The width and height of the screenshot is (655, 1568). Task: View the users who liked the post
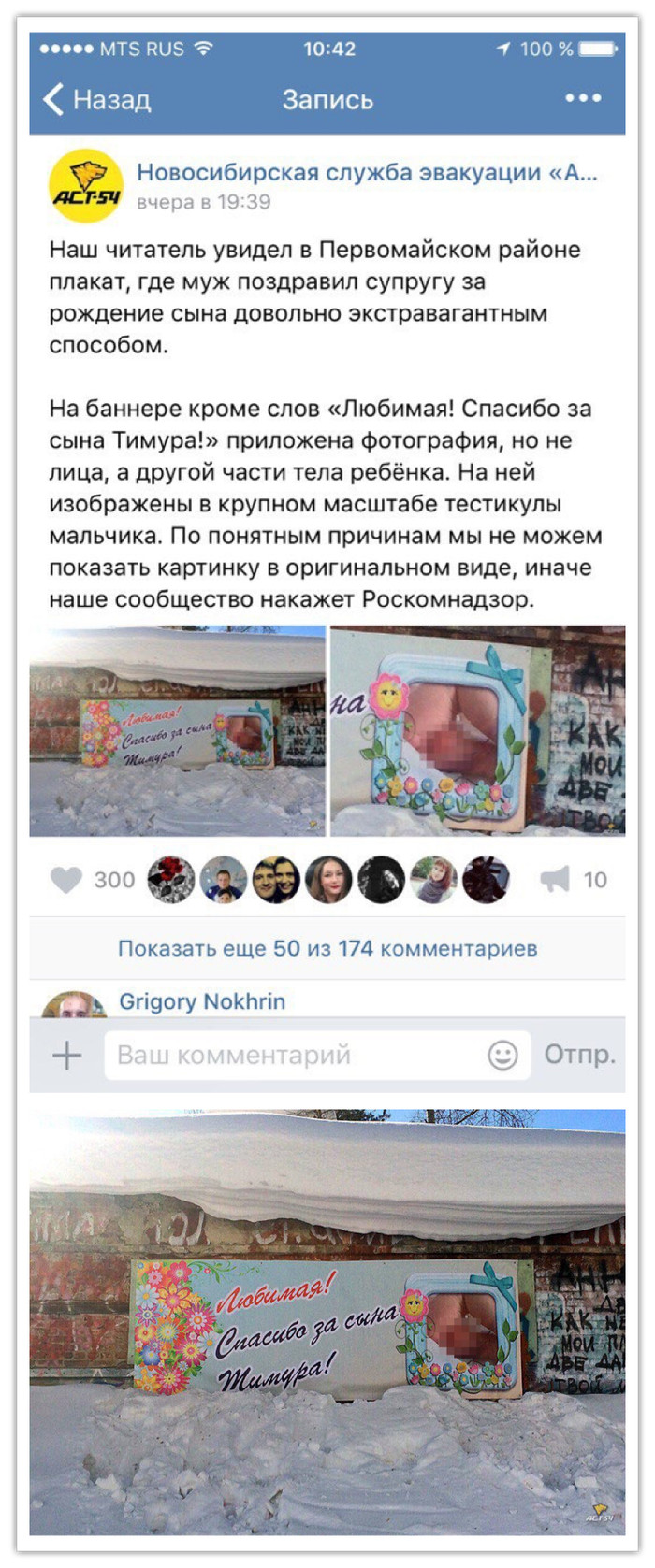click(328, 880)
